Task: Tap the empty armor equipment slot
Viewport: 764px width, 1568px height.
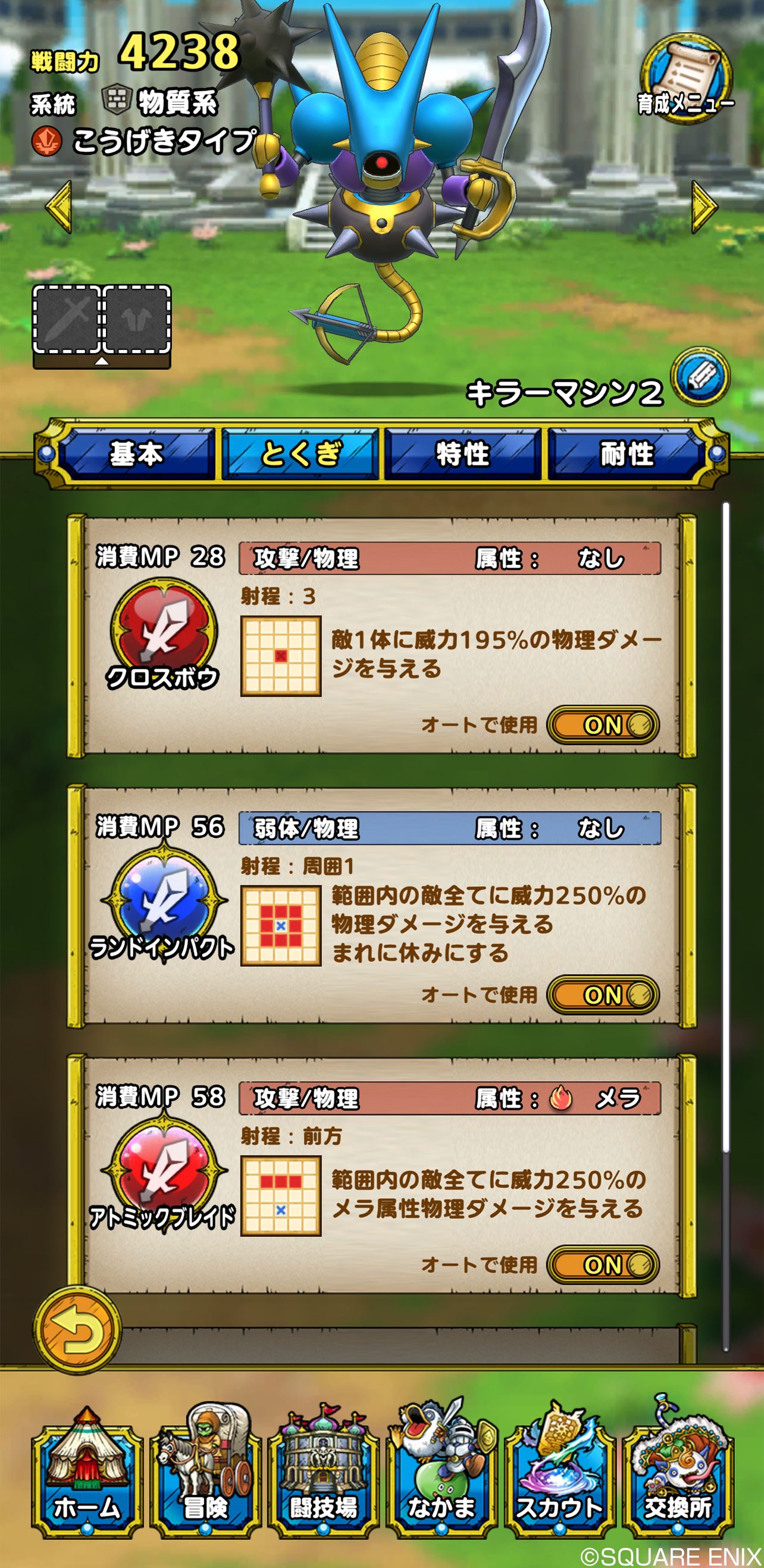Action: (x=137, y=319)
